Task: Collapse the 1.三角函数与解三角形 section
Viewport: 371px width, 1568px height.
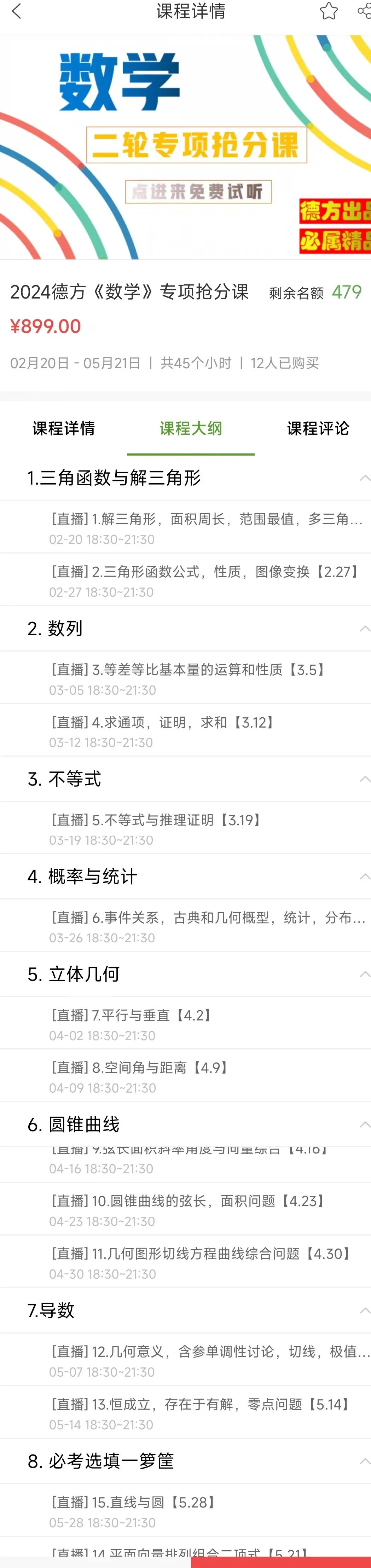Action: pos(364,478)
